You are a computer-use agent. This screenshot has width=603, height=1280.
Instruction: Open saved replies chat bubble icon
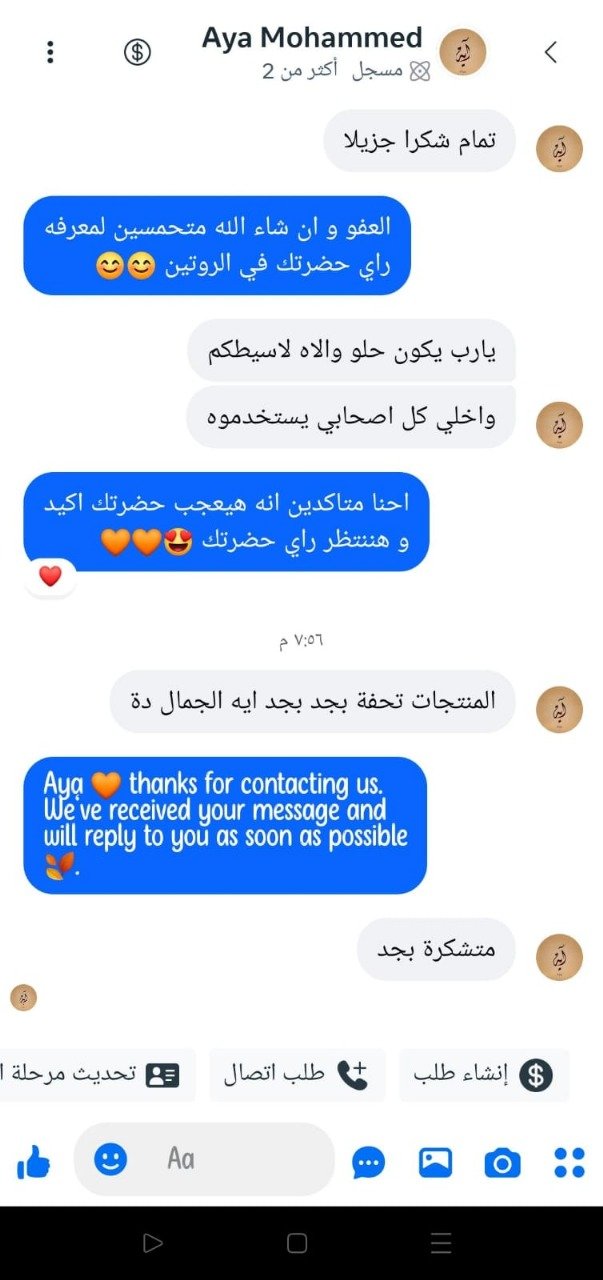369,1162
